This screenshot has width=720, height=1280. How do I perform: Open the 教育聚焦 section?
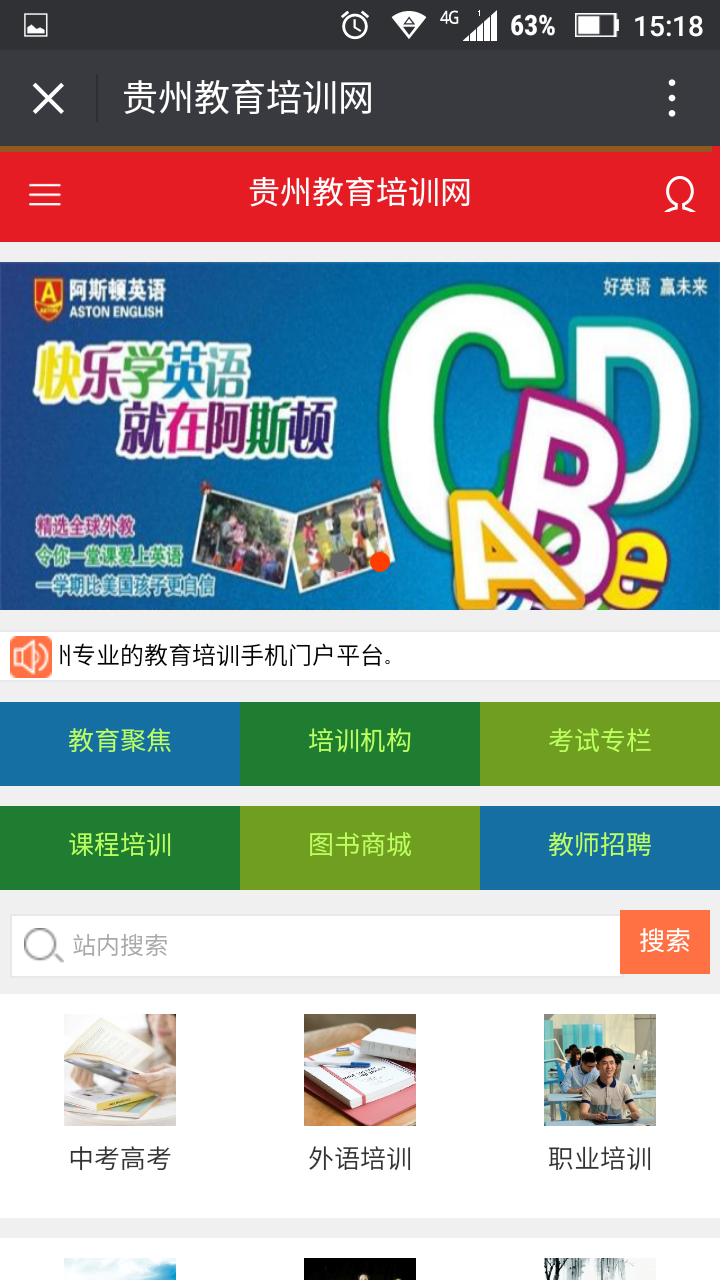tap(120, 742)
